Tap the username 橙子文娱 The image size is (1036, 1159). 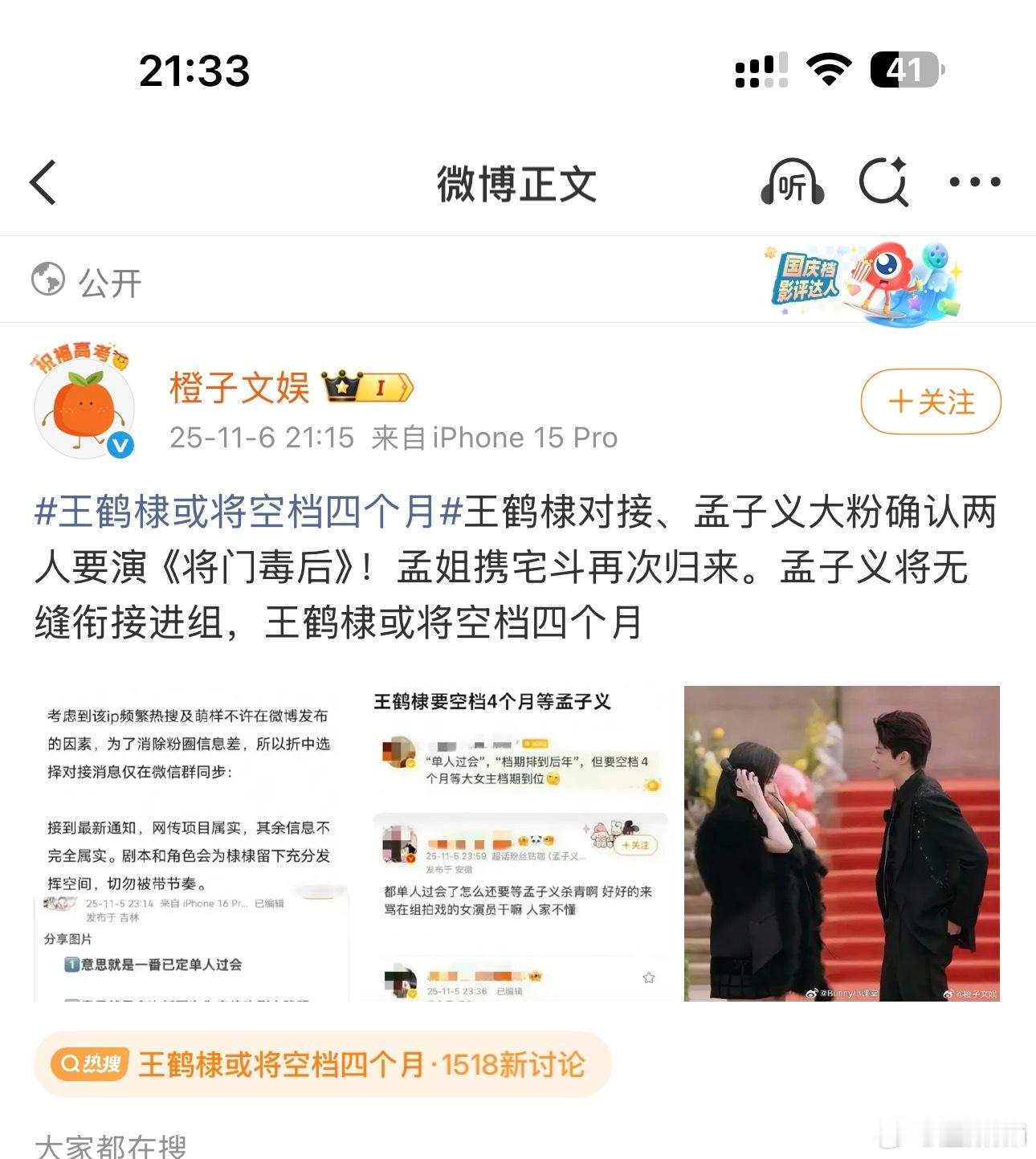238,389
